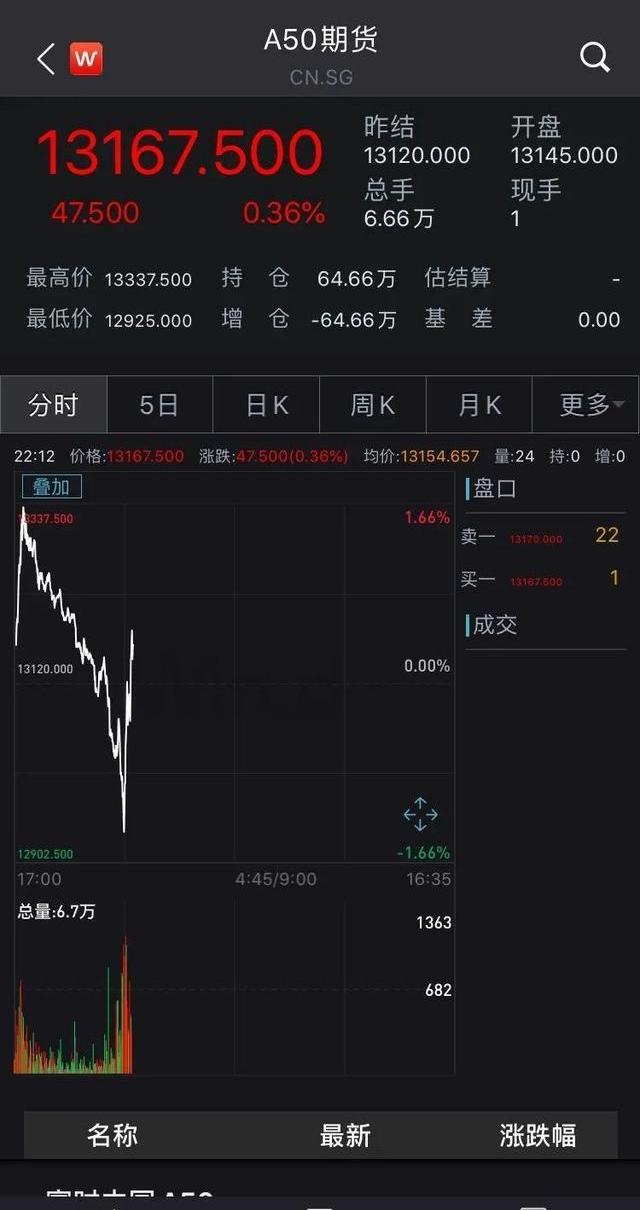Select the 月K monthly chart tab

tap(479, 405)
